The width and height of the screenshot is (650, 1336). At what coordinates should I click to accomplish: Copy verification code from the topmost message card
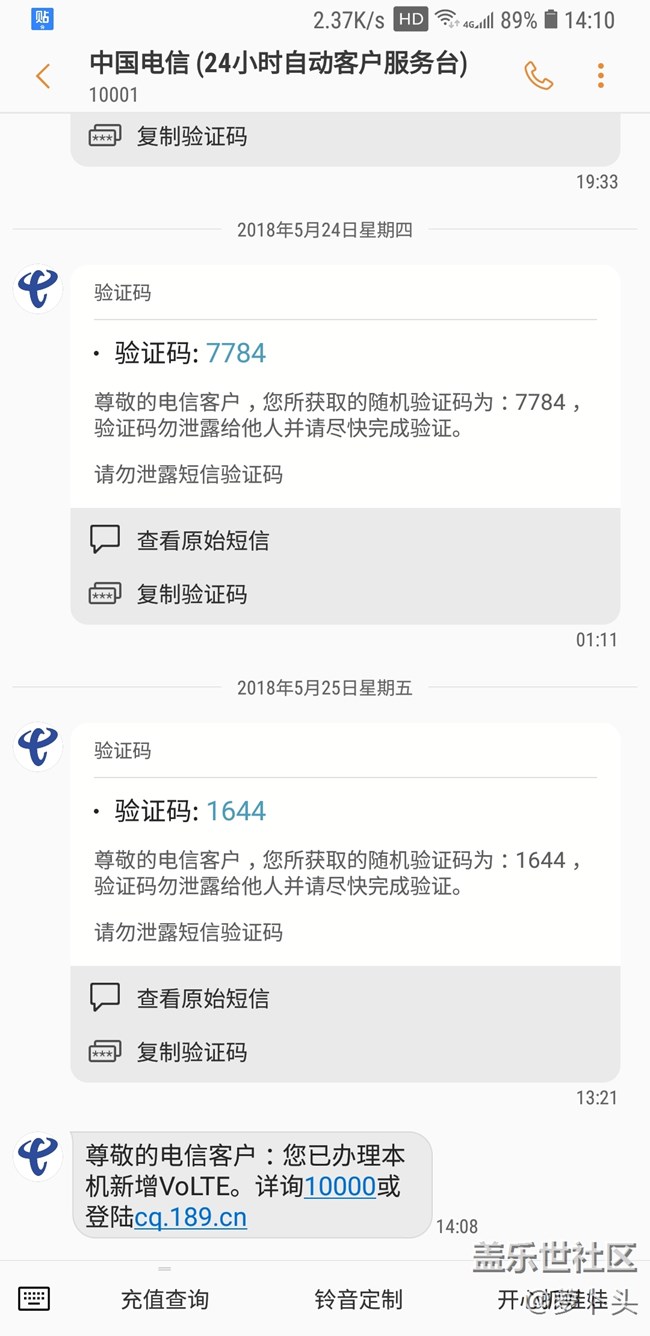click(345, 137)
